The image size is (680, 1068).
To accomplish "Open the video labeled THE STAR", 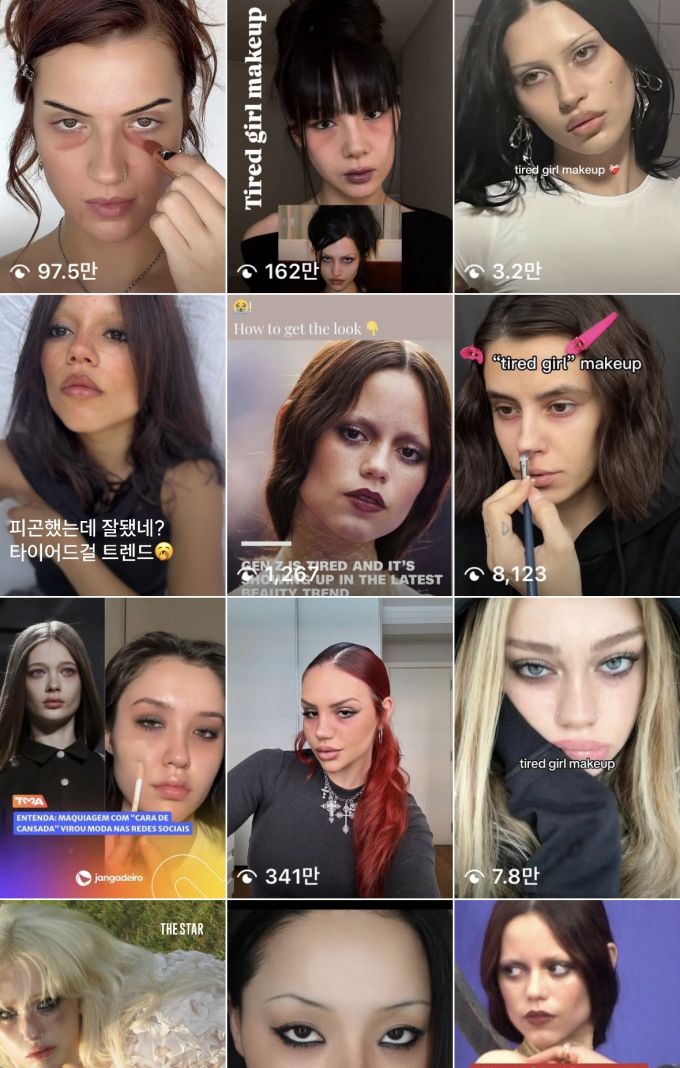I will point(112,985).
